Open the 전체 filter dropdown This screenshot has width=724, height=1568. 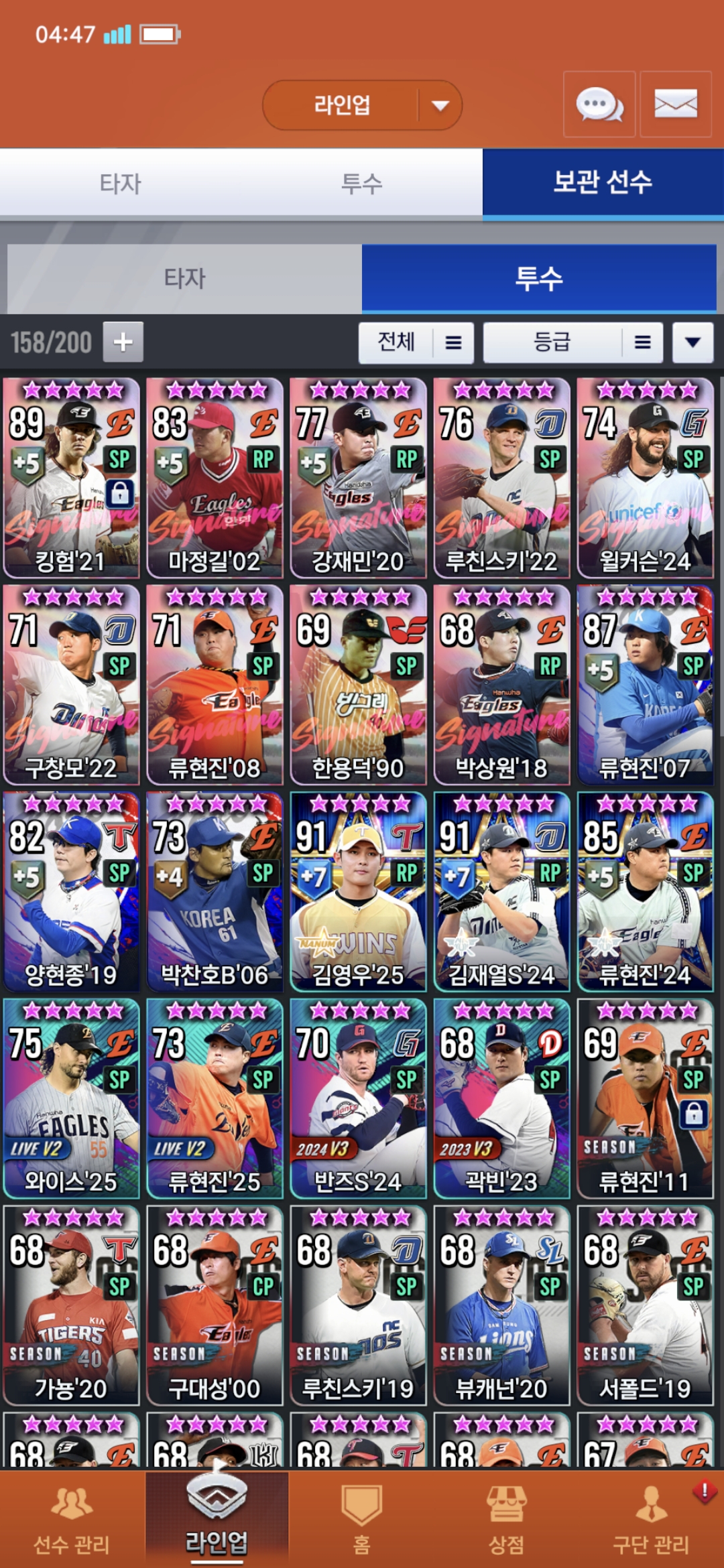tap(416, 342)
